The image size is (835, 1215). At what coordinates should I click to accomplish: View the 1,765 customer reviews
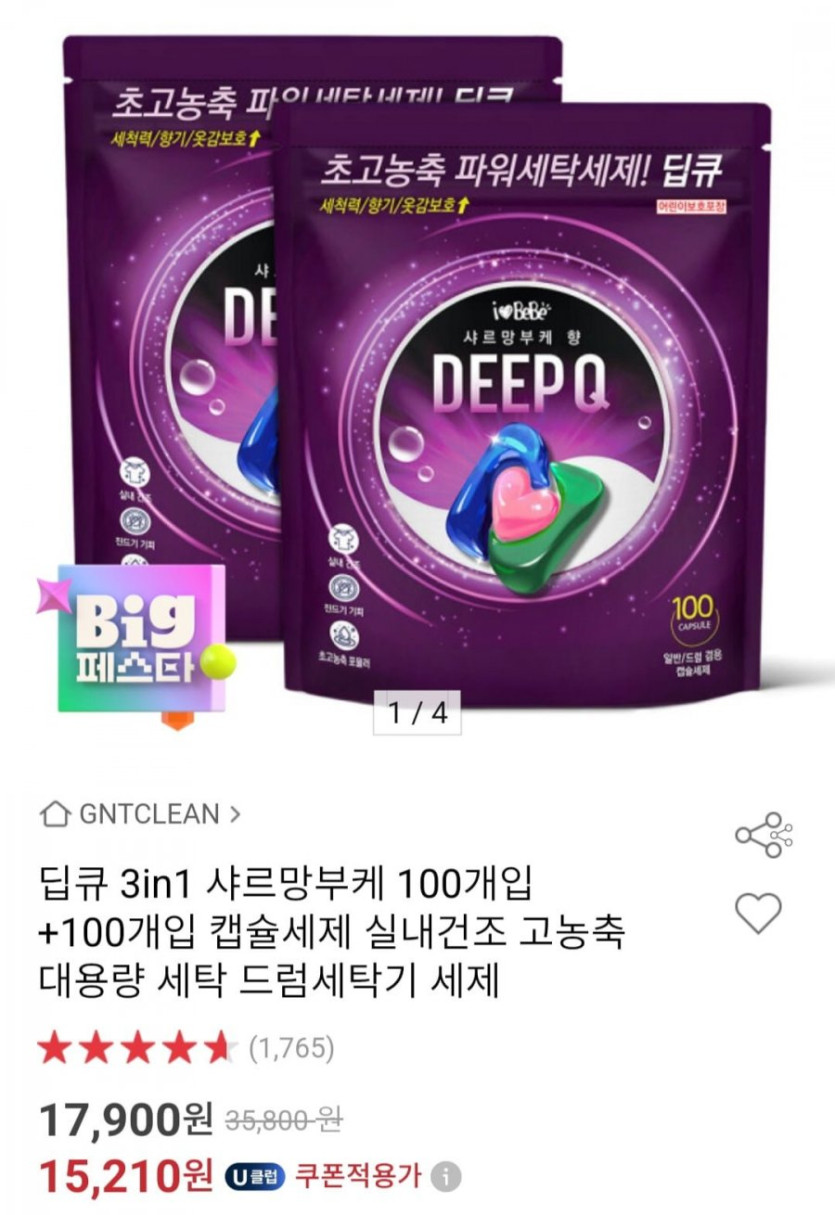291,1049
